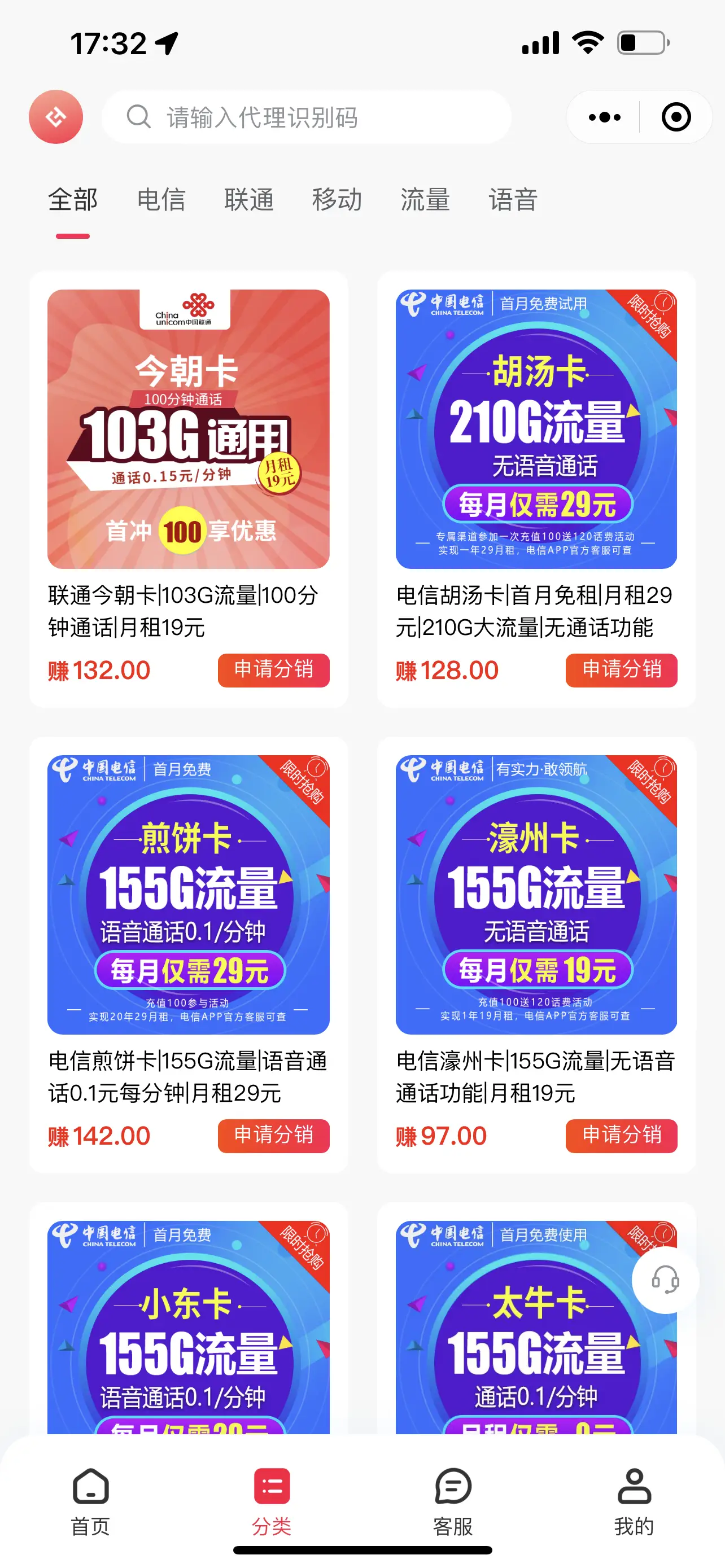Open the 电信煎饼卡 product card

pyautogui.click(x=188, y=895)
